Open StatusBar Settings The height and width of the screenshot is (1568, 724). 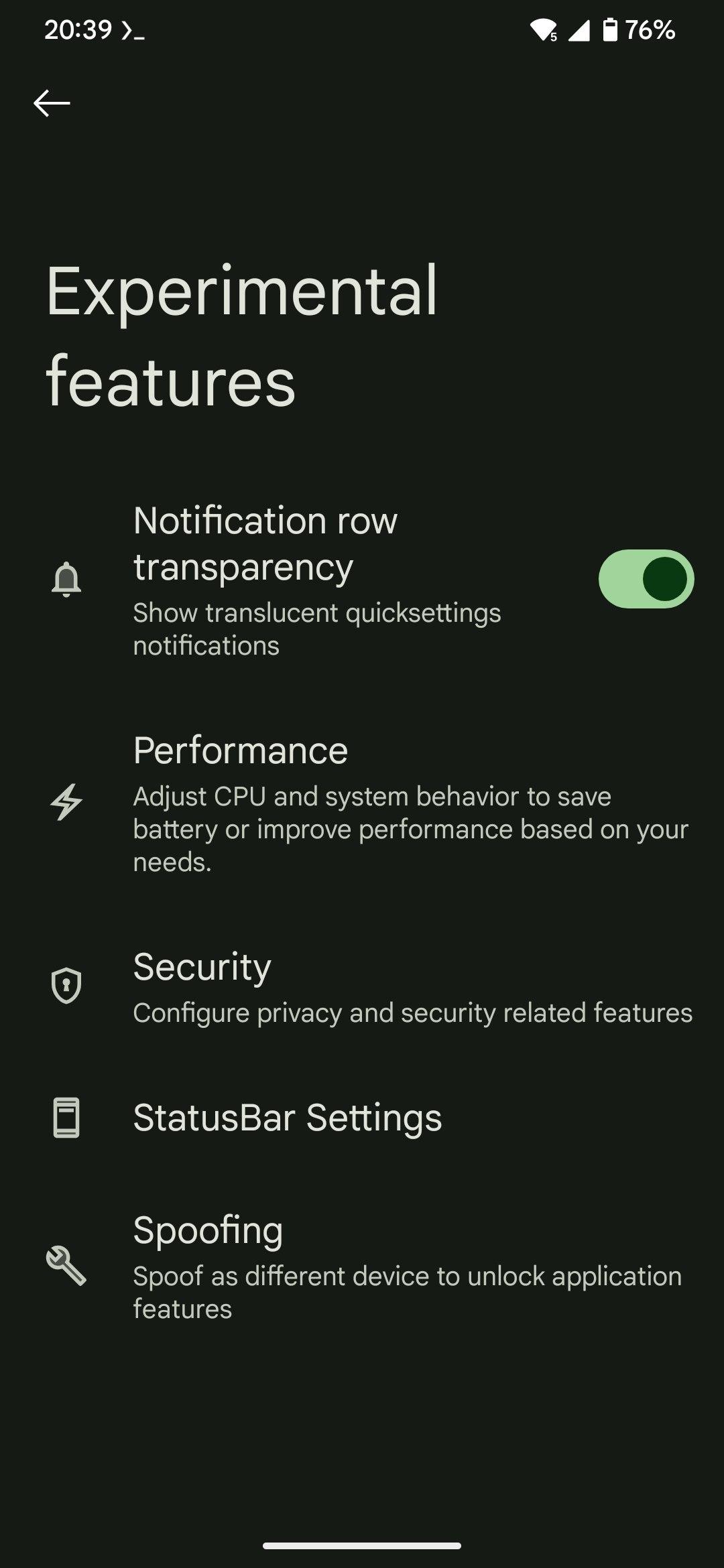coord(362,1118)
